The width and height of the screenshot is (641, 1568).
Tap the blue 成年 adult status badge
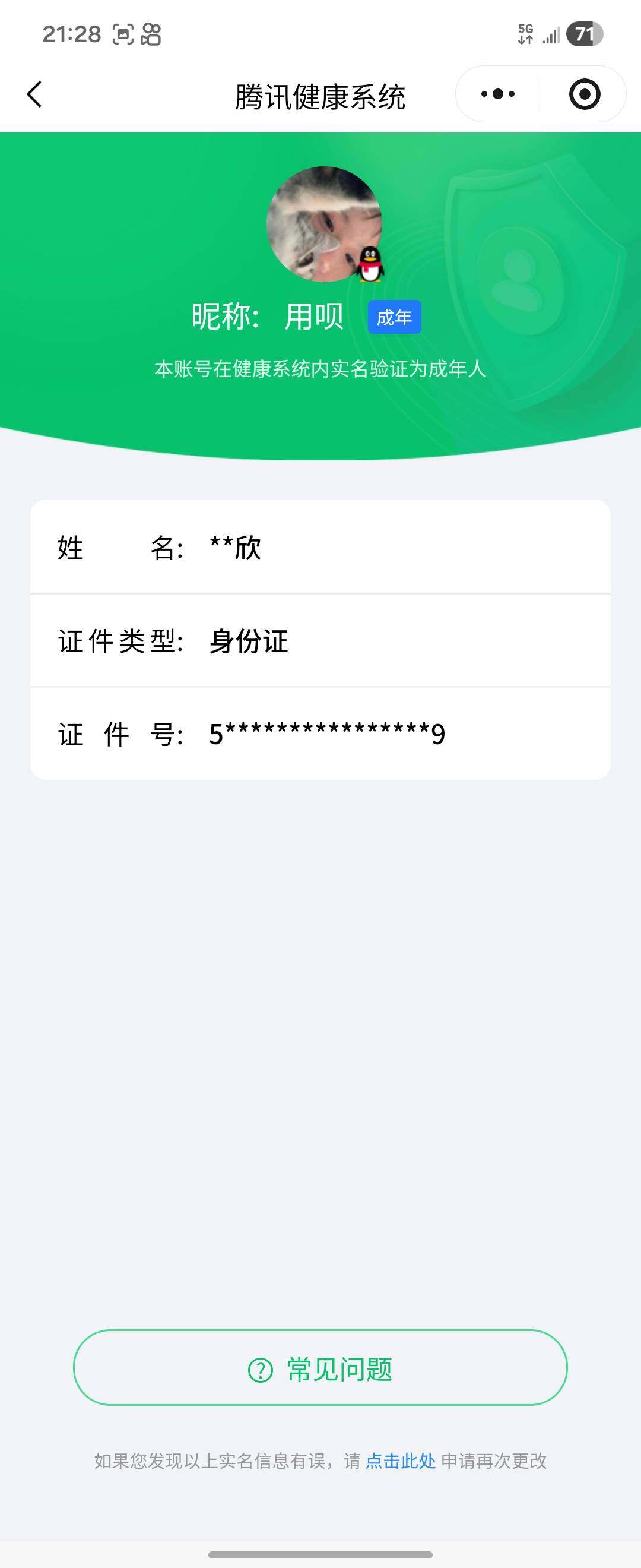tap(395, 317)
